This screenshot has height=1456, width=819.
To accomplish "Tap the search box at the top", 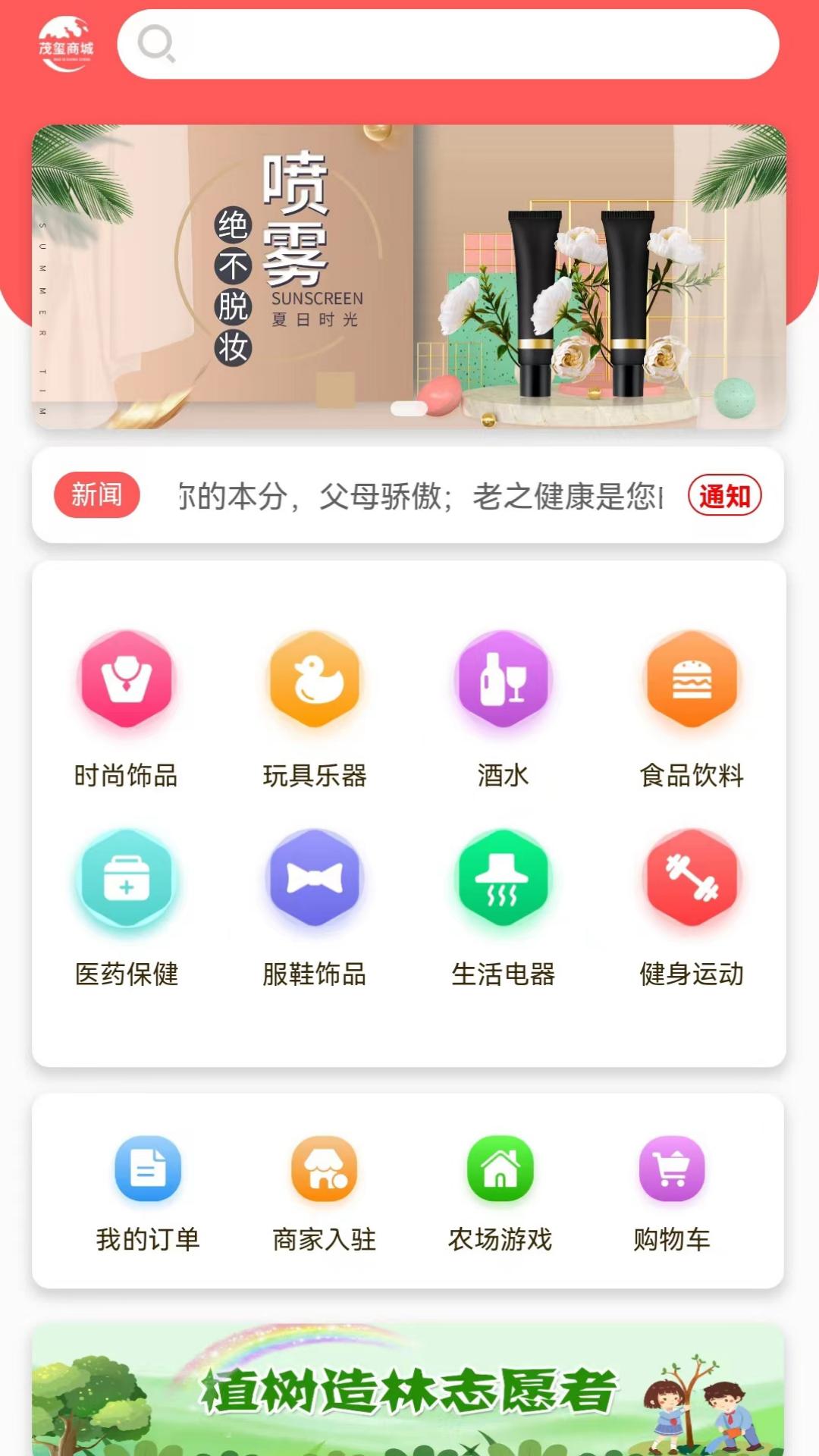I will point(448,44).
